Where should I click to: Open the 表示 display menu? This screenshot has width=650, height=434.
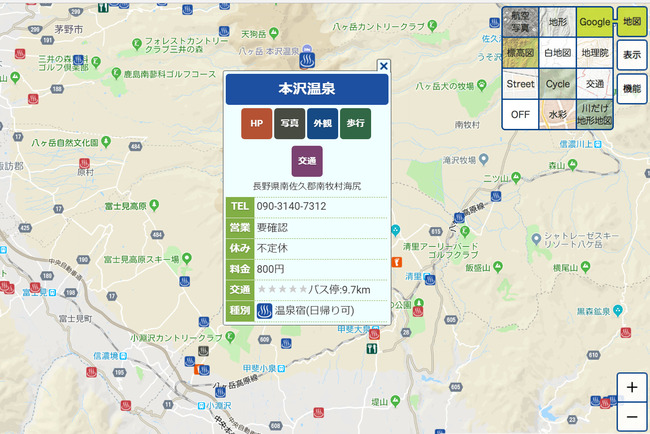click(x=632, y=55)
